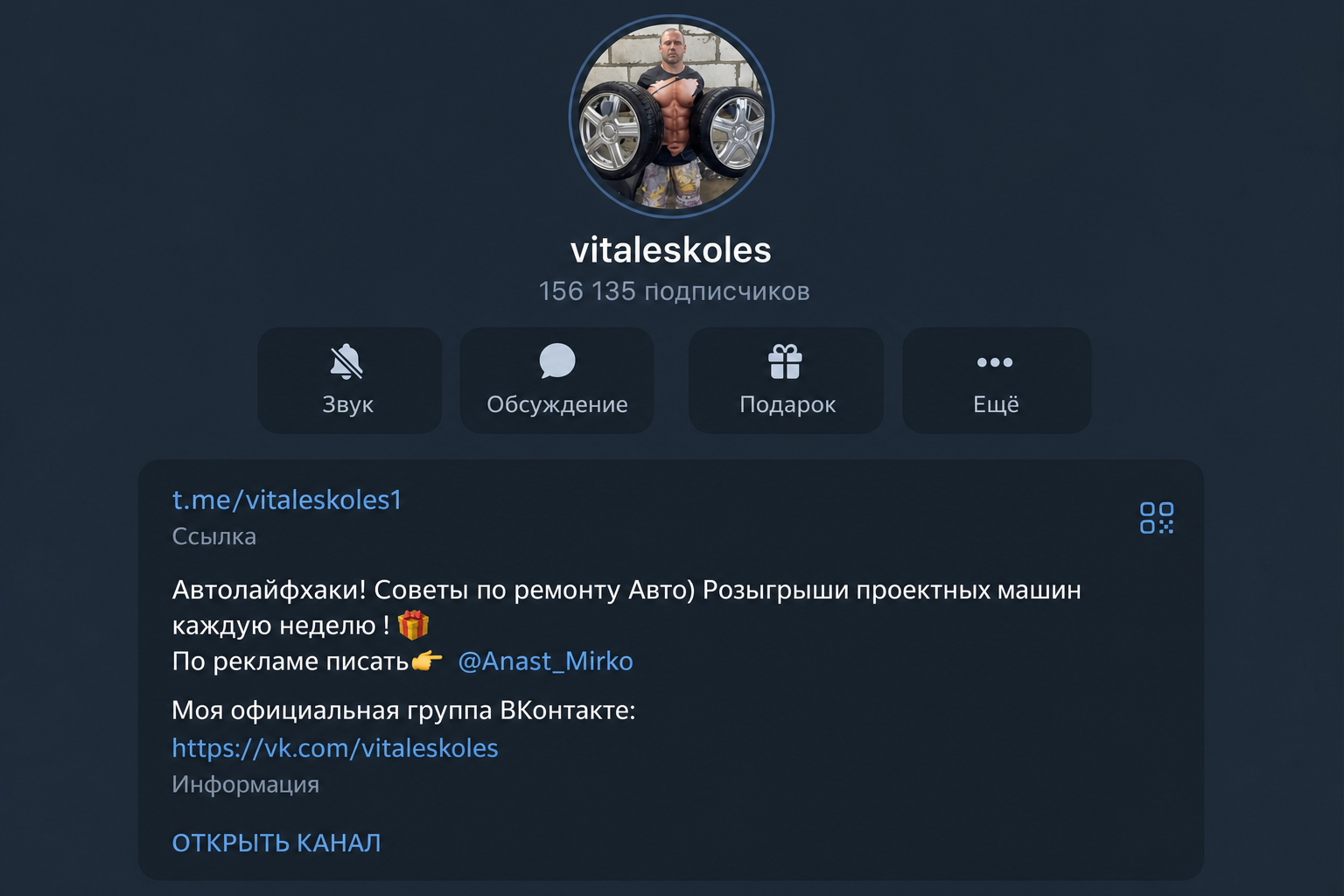The height and width of the screenshot is (896, 1344).
Task: Tap the Звук notification bell button
Action: (349, 381)
